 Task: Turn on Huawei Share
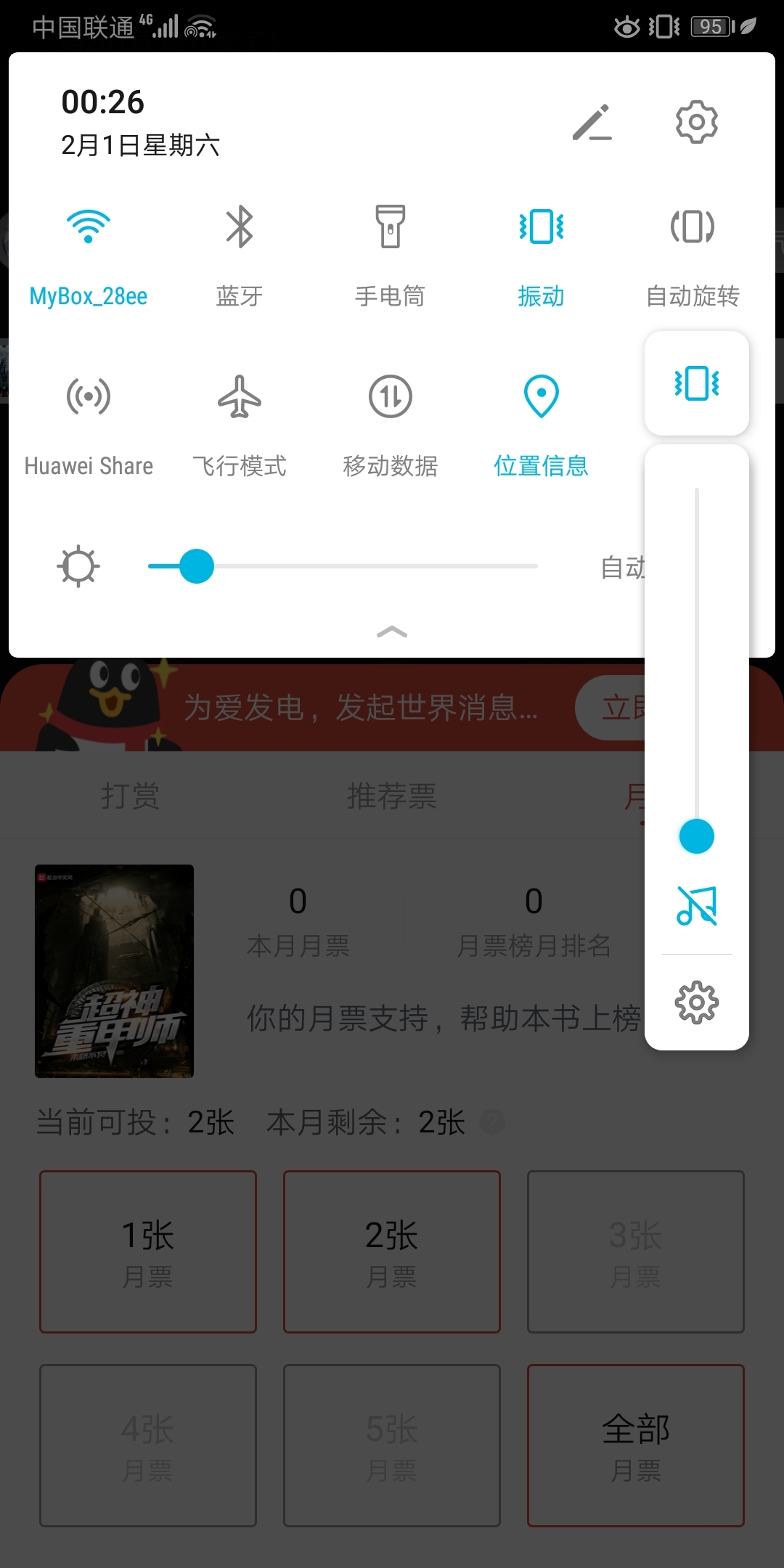[89, 397]
